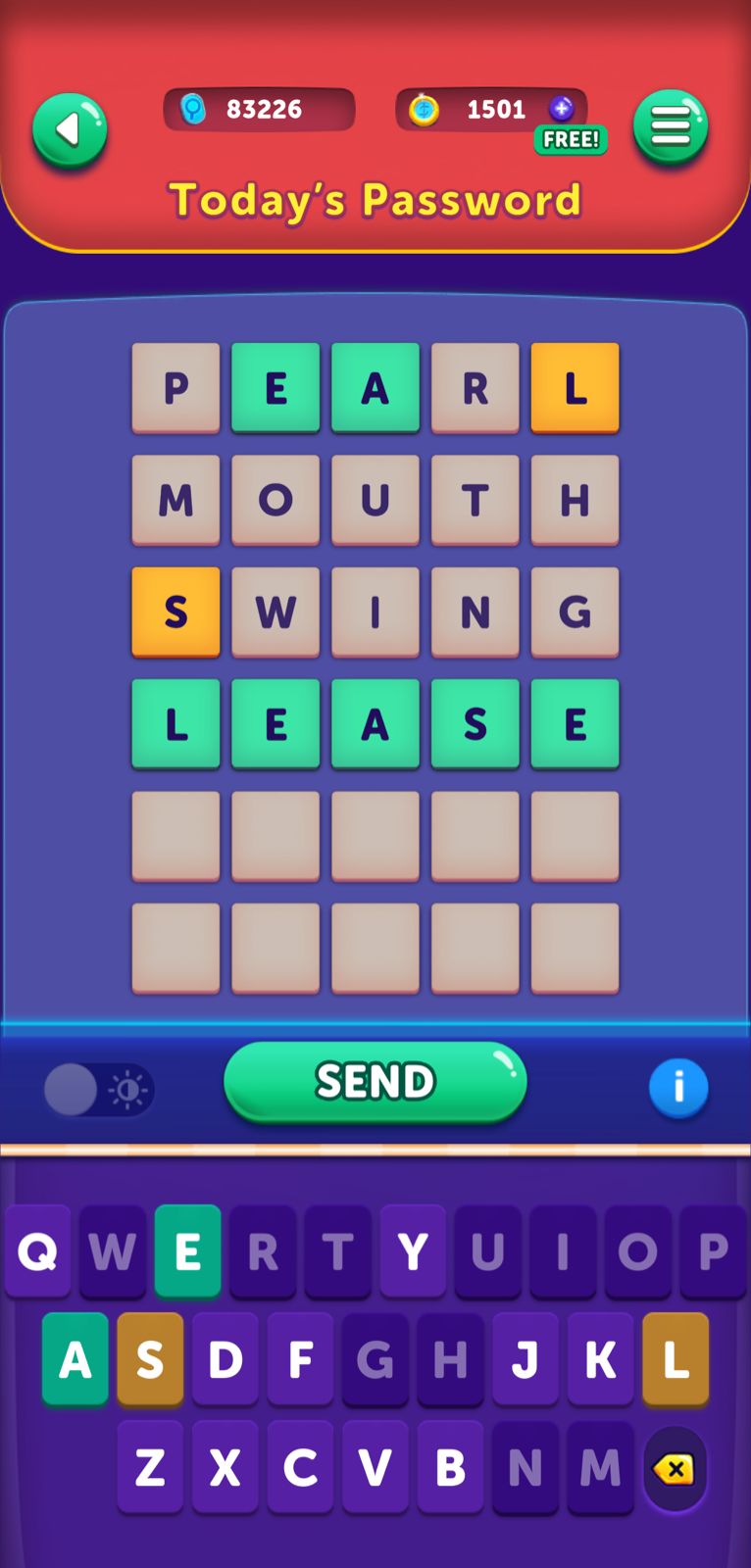Tap the B key
Viewport: 751px width, 1568px height.
(450, 1467)
